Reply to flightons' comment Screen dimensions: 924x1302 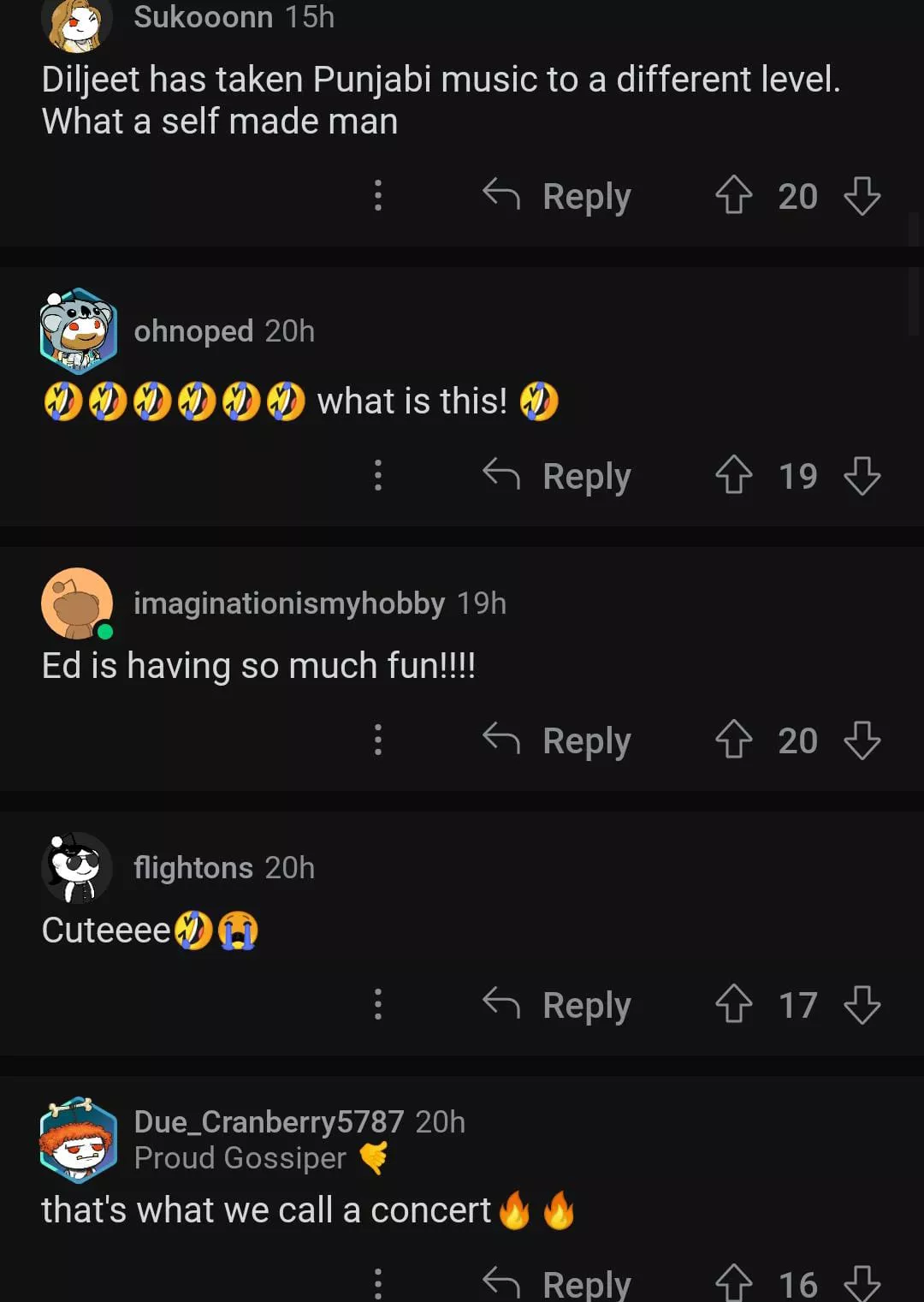(x=558, y=1005)
